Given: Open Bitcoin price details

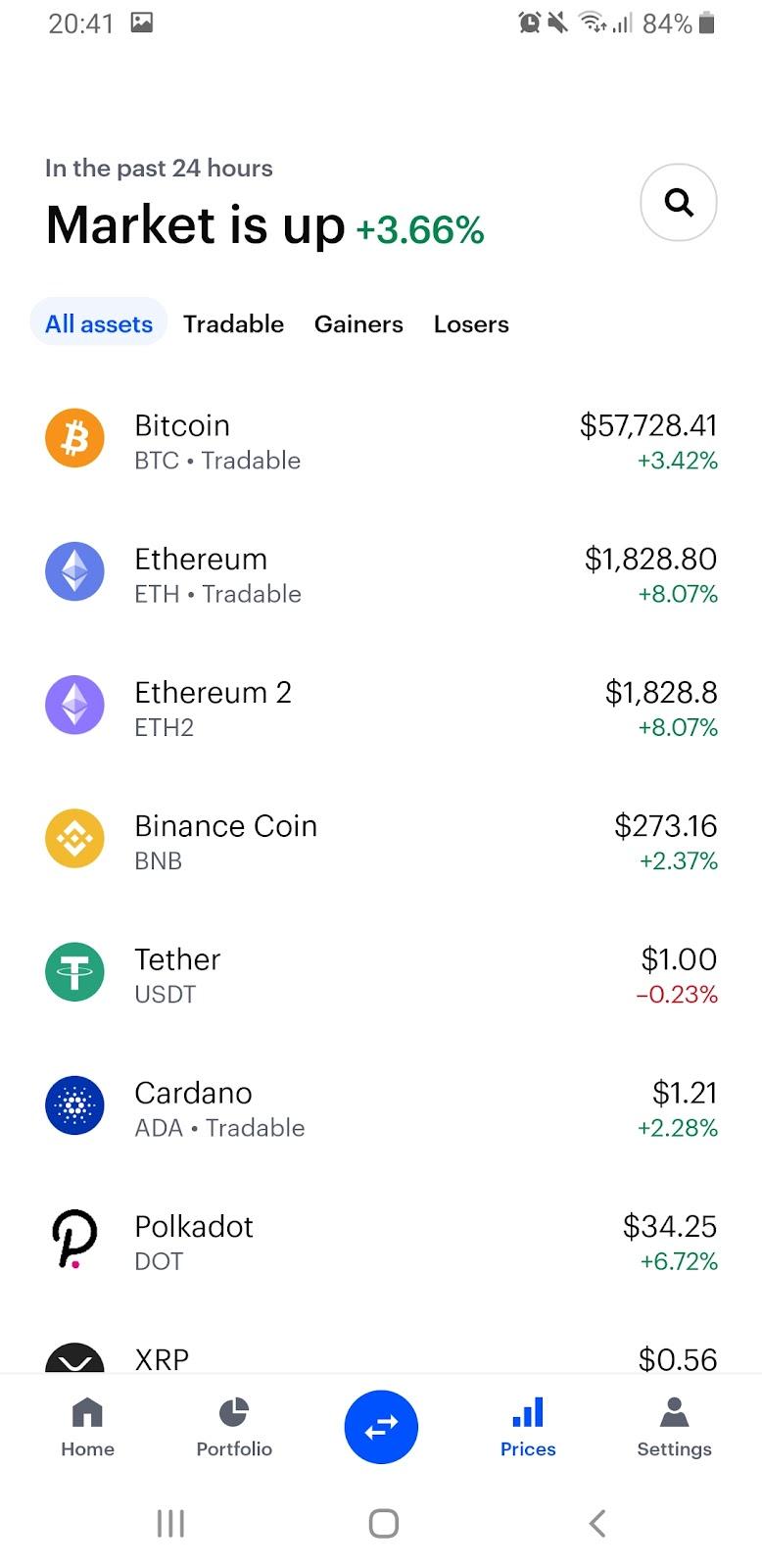Looking at the screenshot, I should 381,441.
